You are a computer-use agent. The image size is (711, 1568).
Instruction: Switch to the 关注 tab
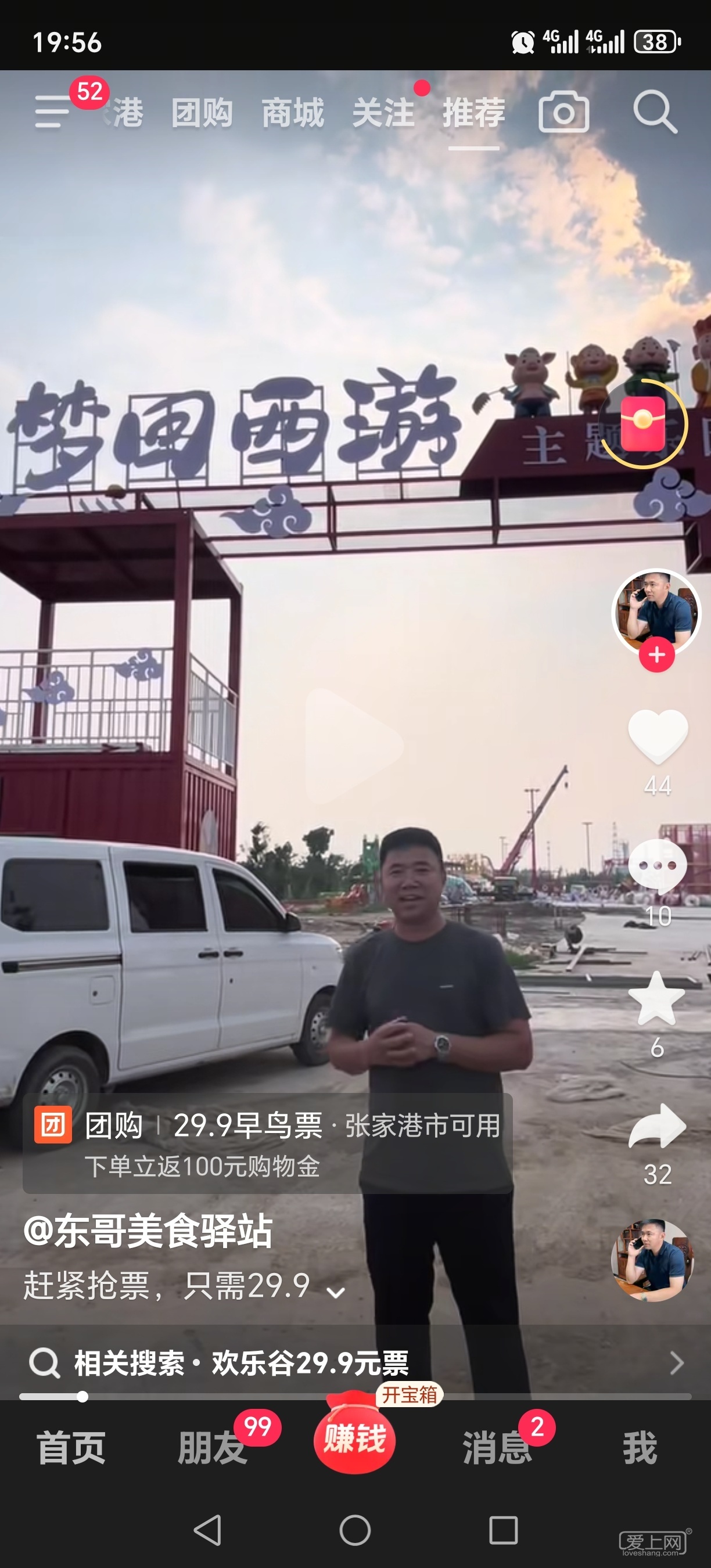383,113
